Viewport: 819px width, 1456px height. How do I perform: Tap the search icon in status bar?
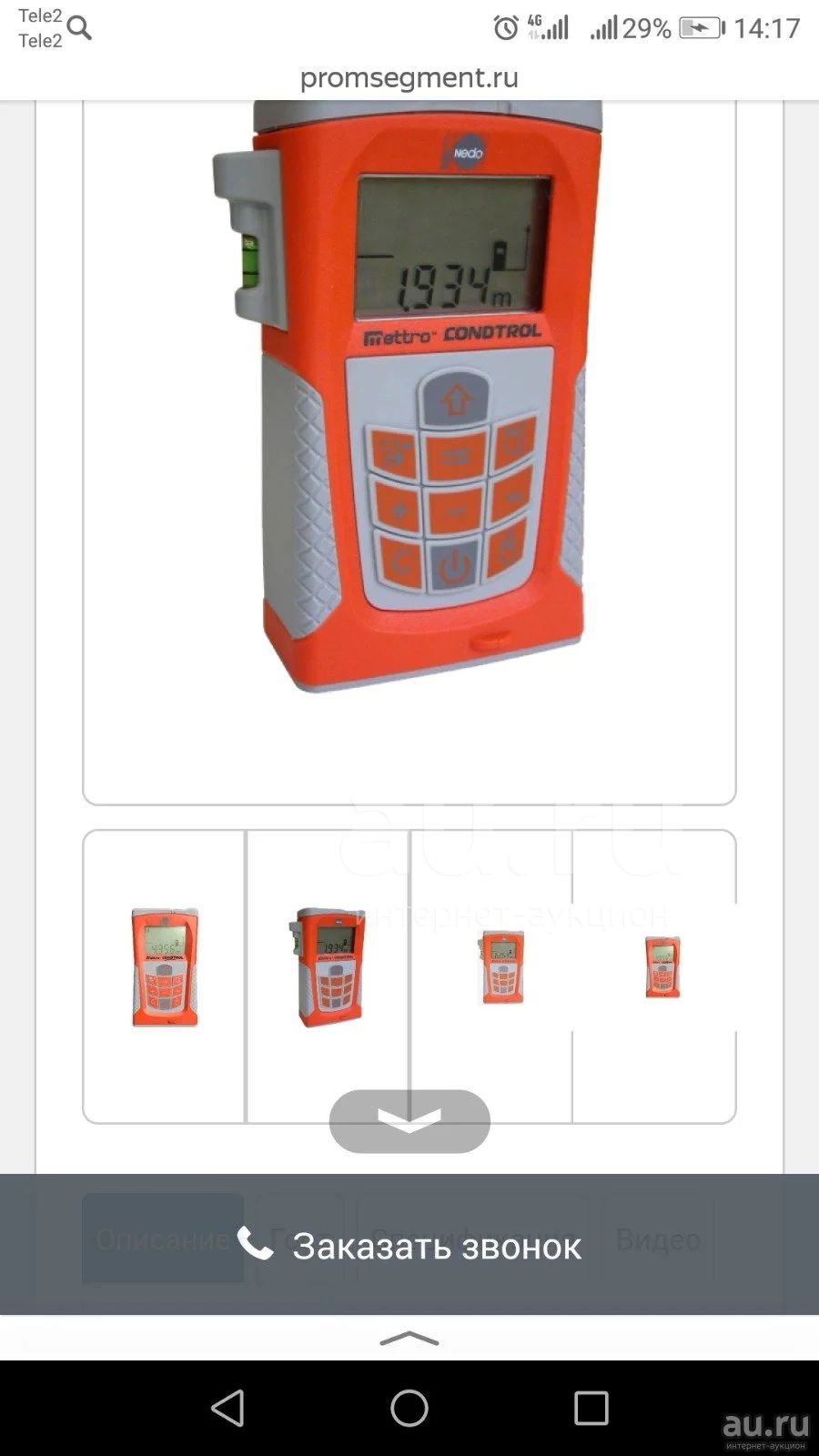pyautogui.click(x=80, y=29)
